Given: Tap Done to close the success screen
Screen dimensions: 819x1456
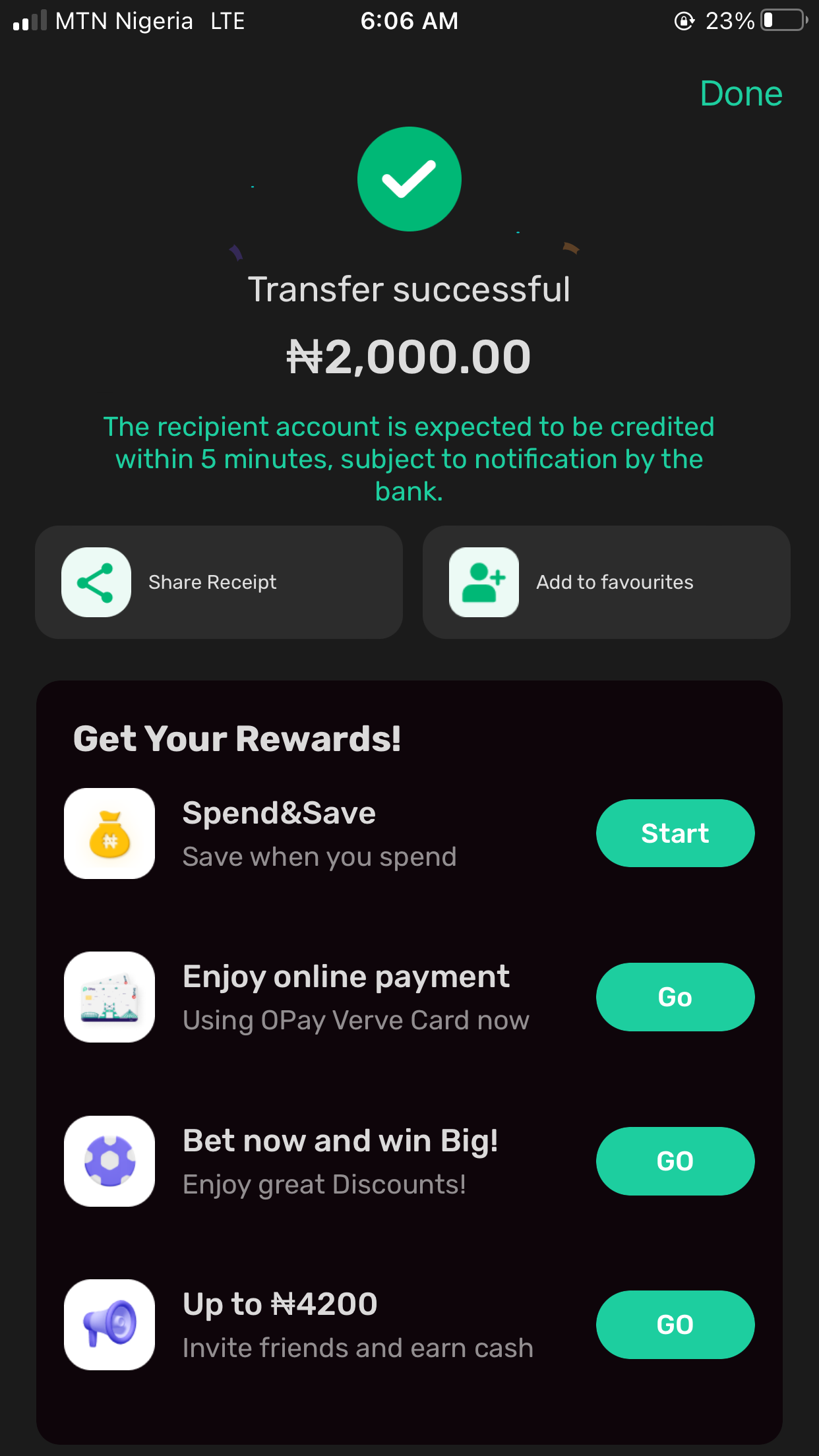Looking at the screenshot, I should click(741, 94).
